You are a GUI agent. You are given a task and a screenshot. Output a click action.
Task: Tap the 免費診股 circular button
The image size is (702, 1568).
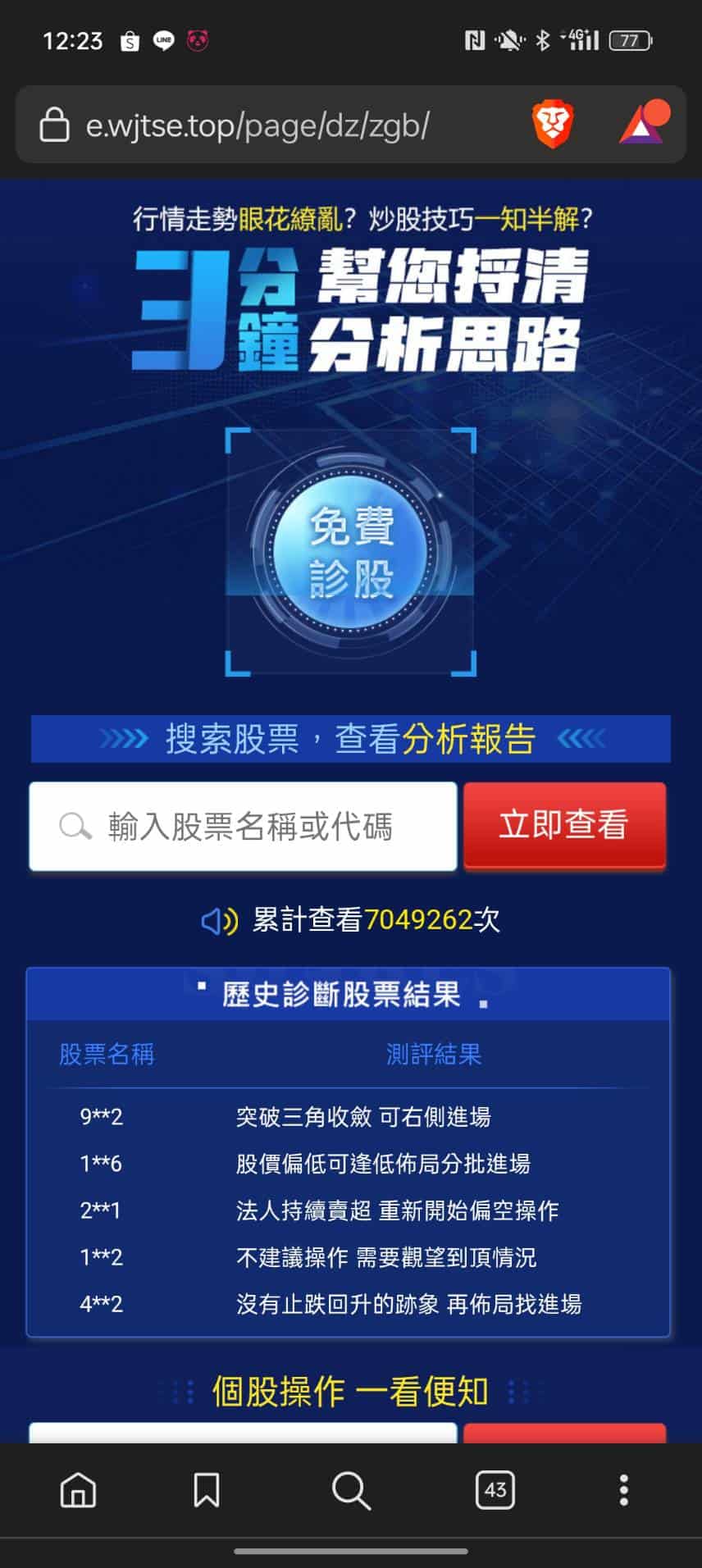pos(351,552)
